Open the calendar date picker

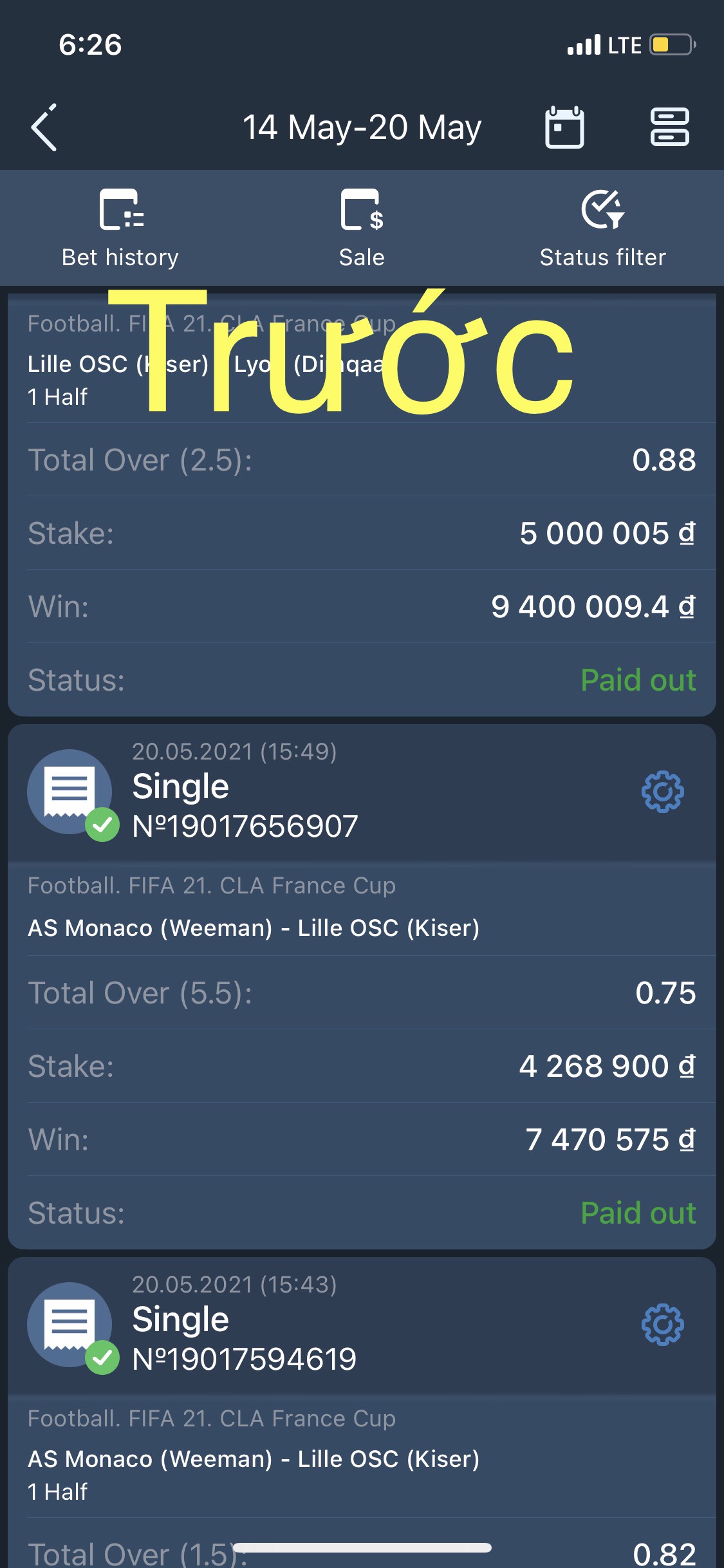pyautogui.click(x=564, y=127)
